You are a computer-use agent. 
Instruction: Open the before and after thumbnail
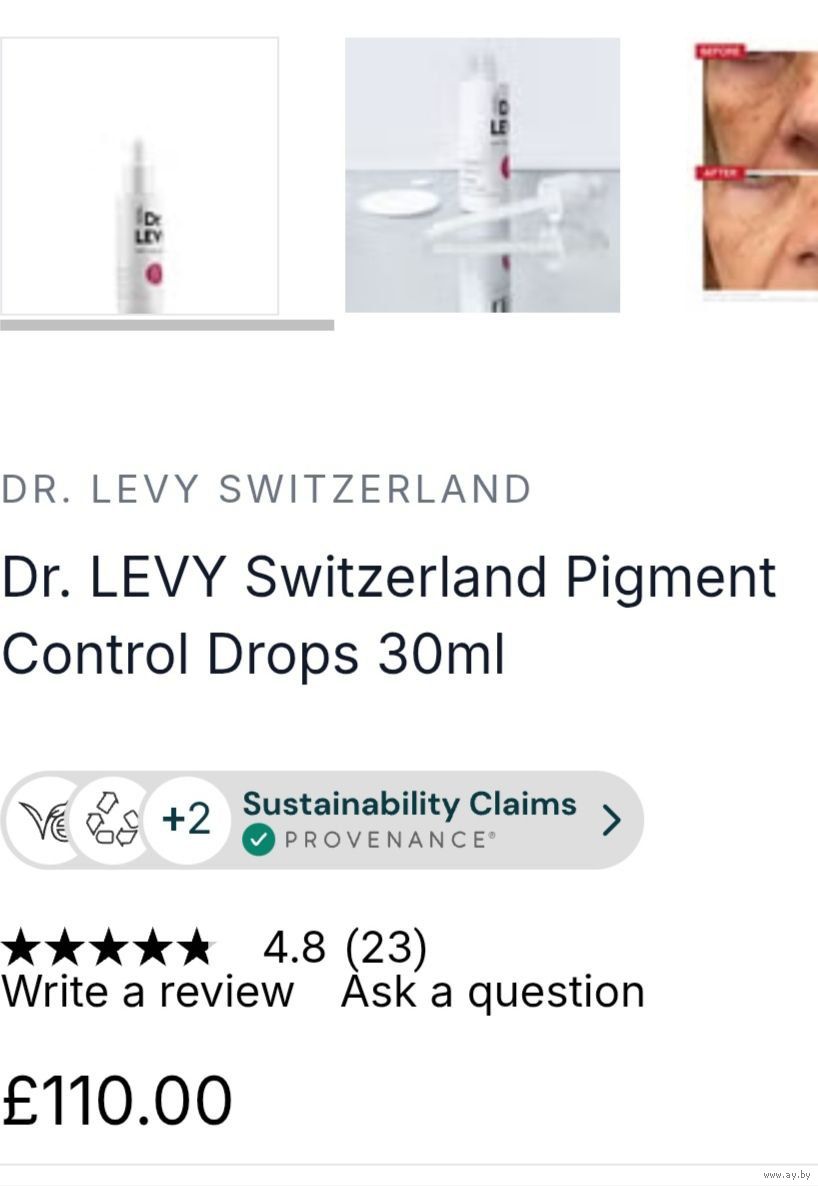[758, 170]
